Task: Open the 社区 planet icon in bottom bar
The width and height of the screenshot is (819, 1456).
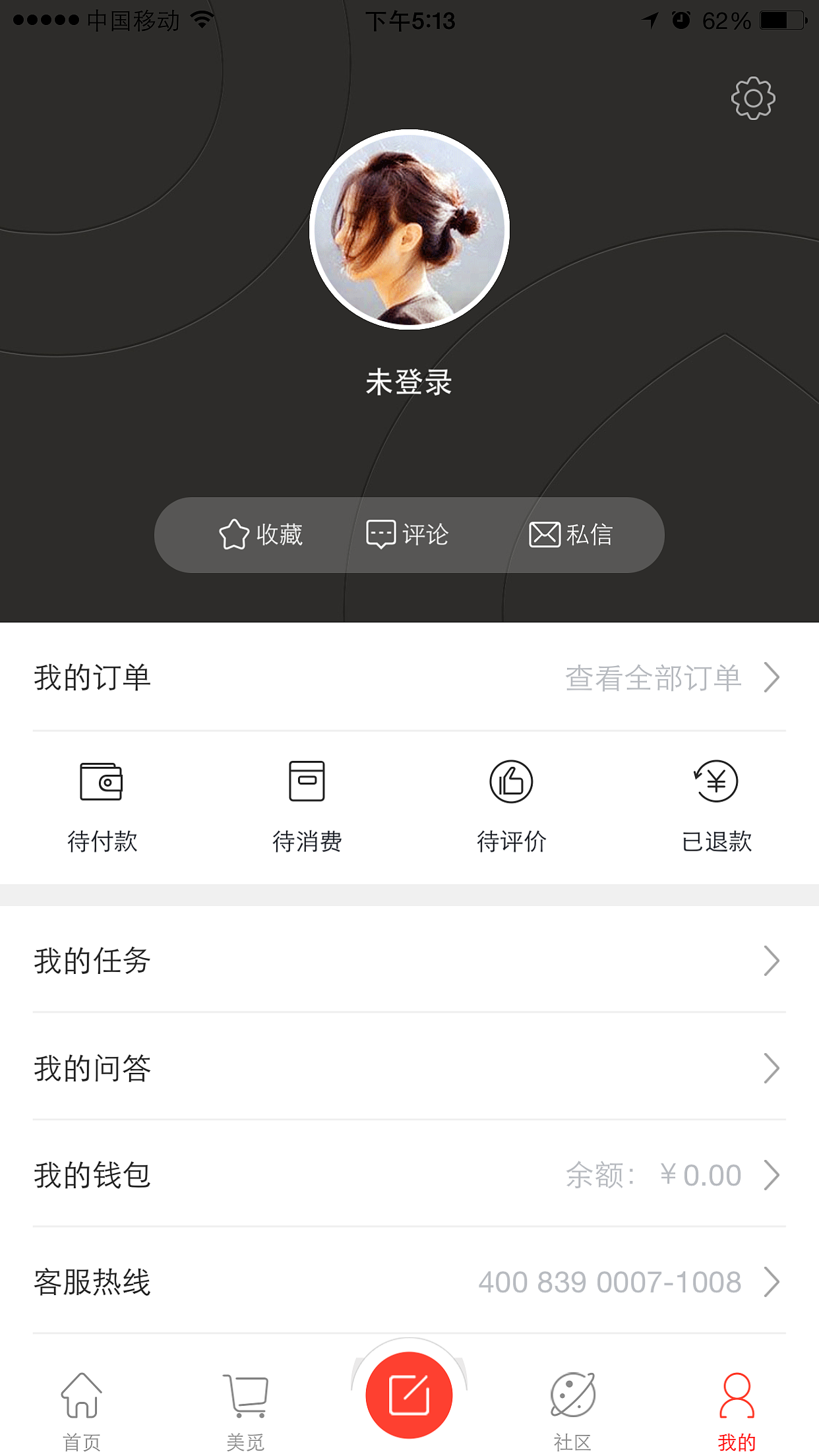Action: click(573, 1393)
